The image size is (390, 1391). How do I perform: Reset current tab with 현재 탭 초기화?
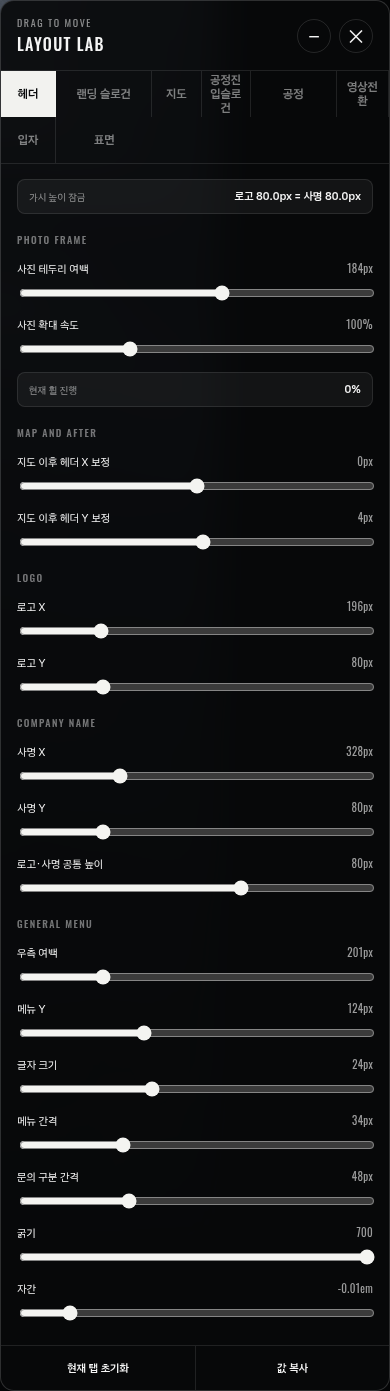[97, 1368]
